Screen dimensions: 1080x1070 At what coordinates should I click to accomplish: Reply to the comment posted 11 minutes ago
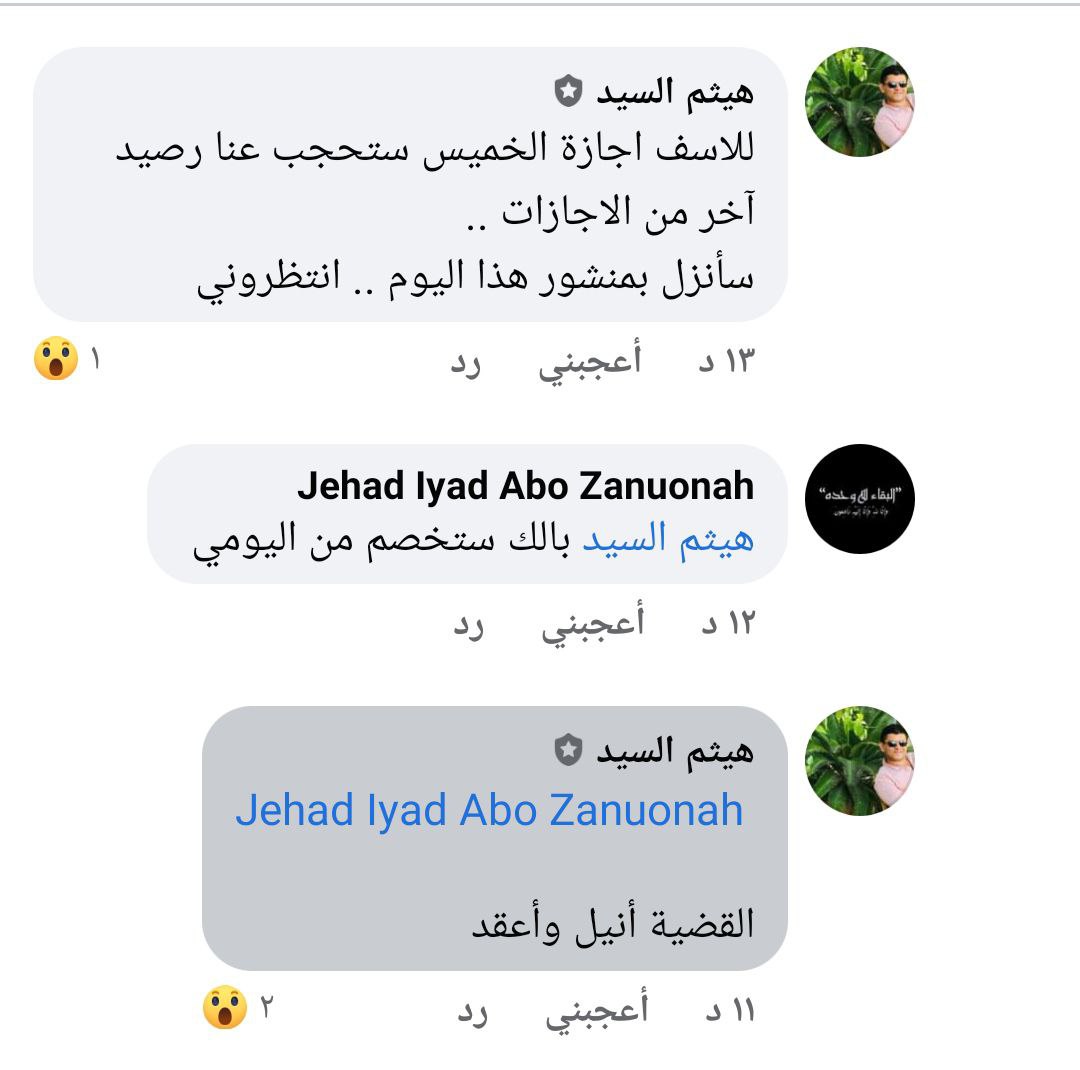pos(472,1012)
